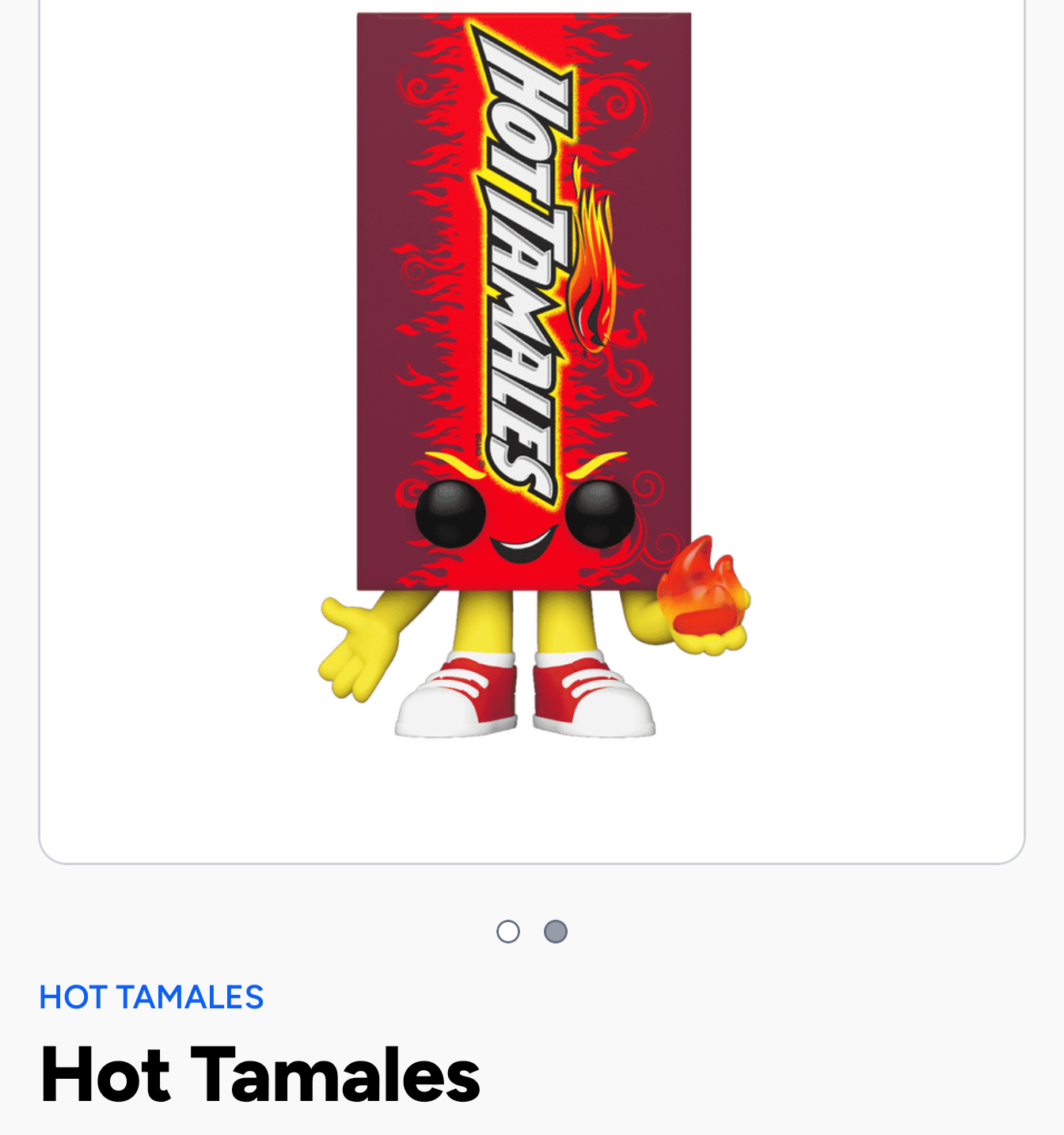Click the carousel pagination area
The width and height of the screenshot is (1064, 1135).
click(532, 931)
